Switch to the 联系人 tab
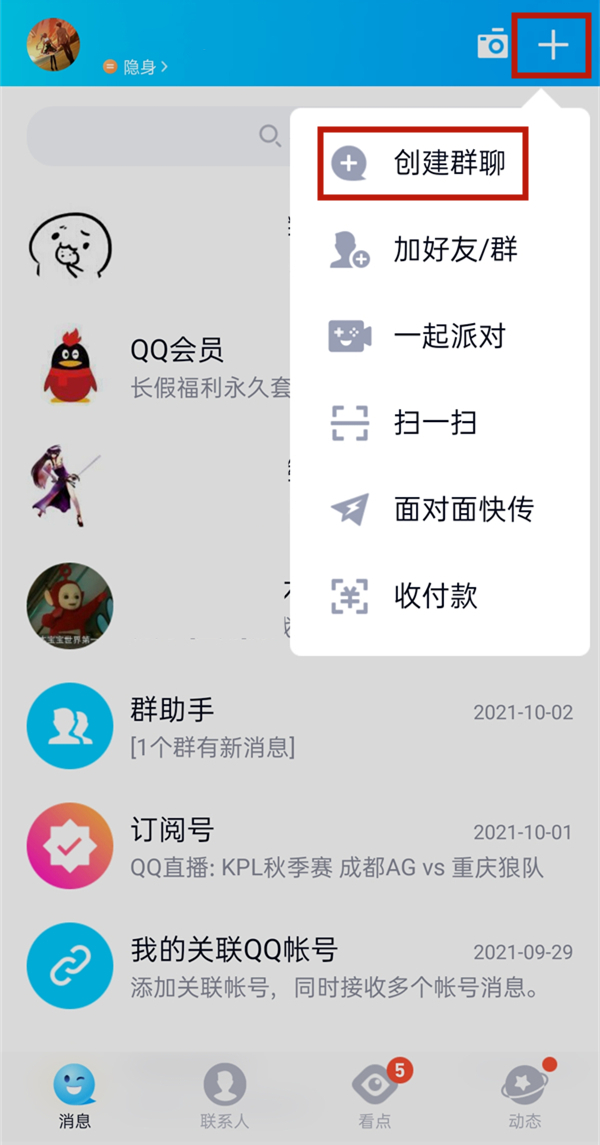Screen dimensions: 600x1145 tap(224, 1095)
